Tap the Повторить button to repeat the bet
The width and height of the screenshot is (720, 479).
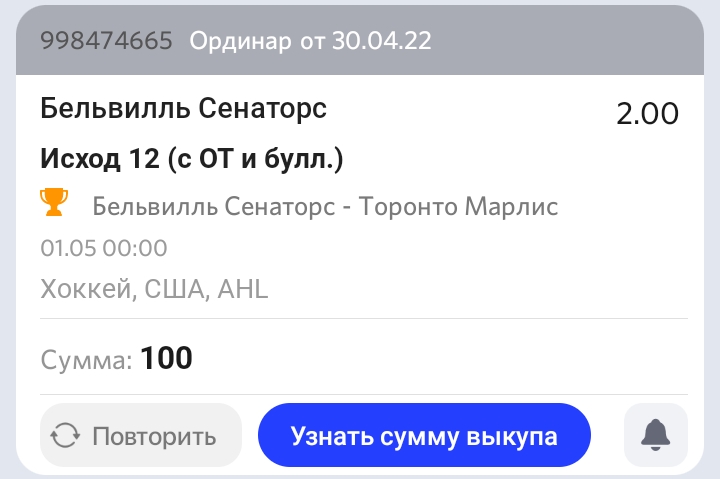[x=141, y=436]
